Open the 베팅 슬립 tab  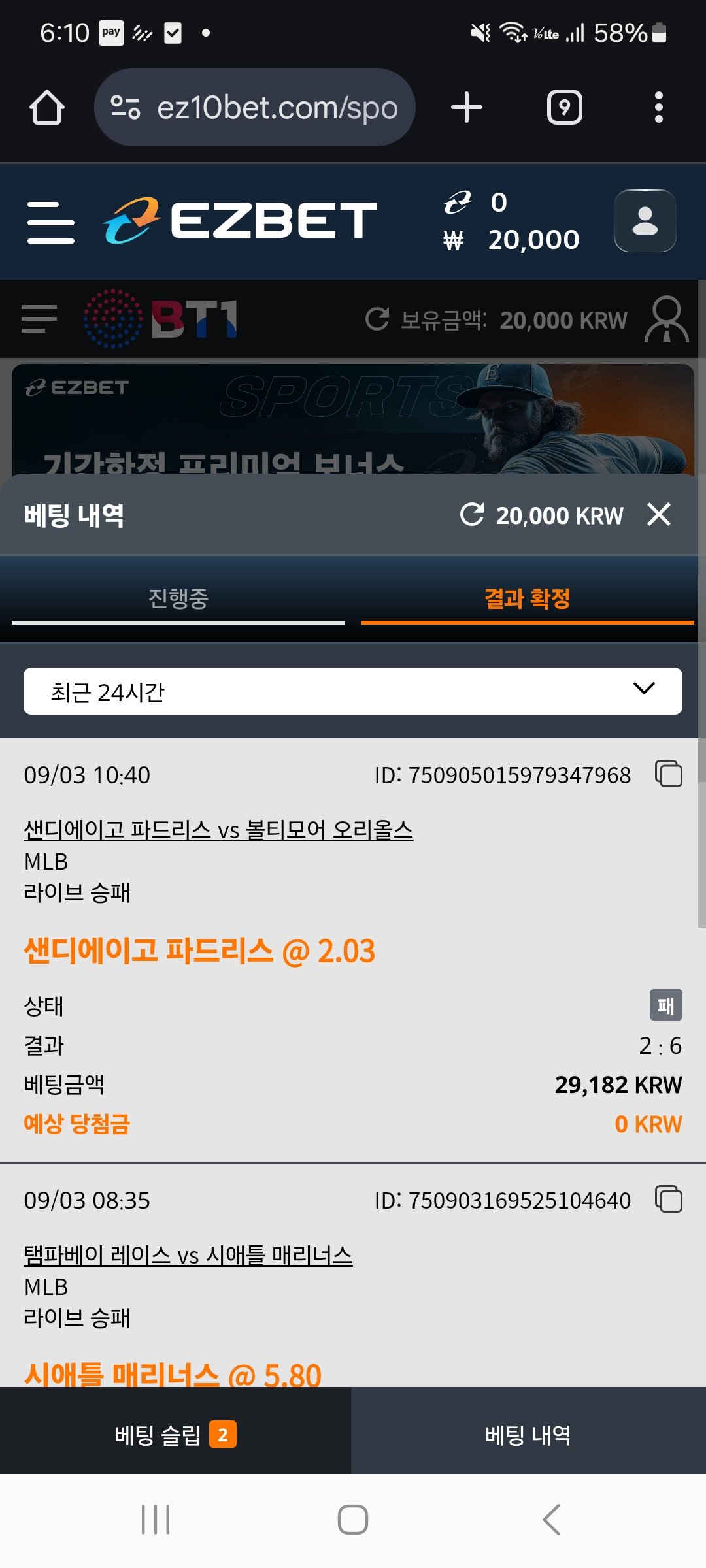(x=175, y=1435)
